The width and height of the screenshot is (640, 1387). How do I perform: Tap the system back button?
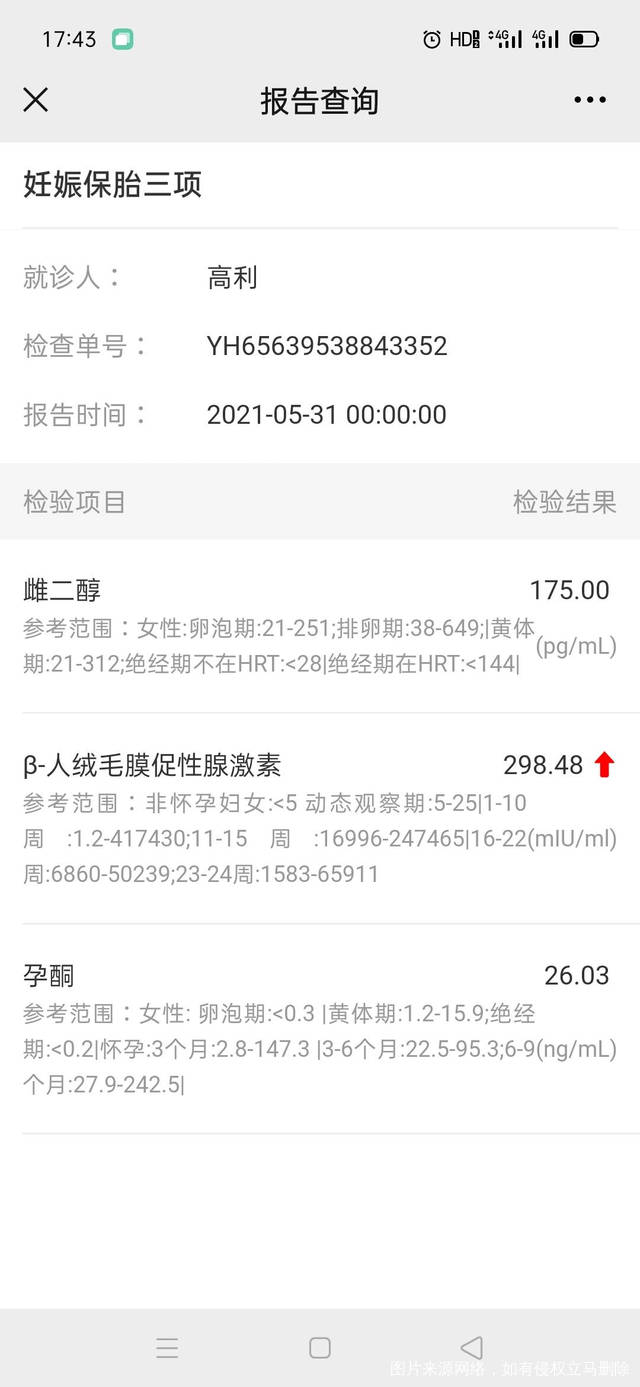click(x=472, y=1347)
